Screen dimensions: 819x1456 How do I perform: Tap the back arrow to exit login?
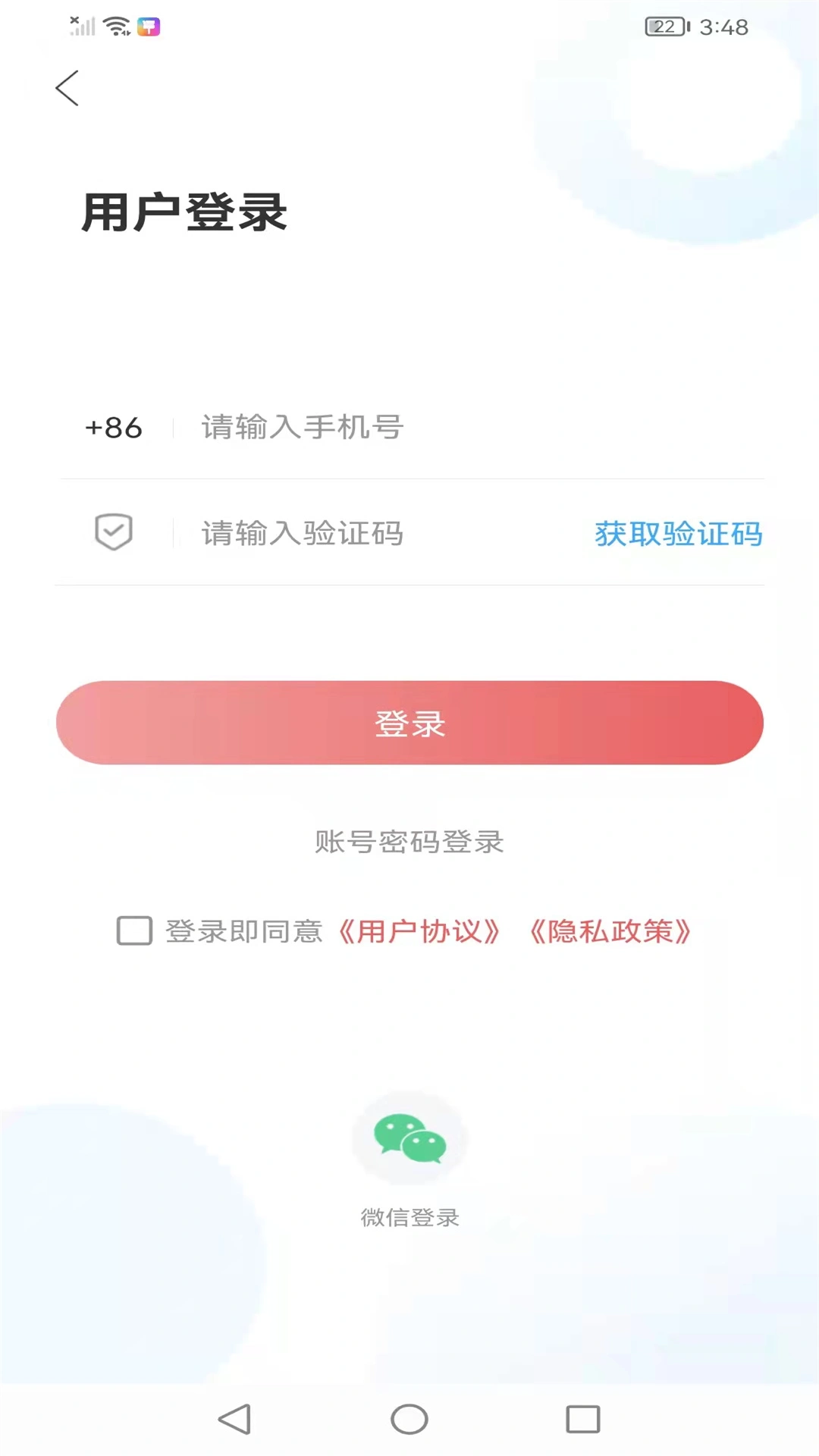tap(67, 87)
